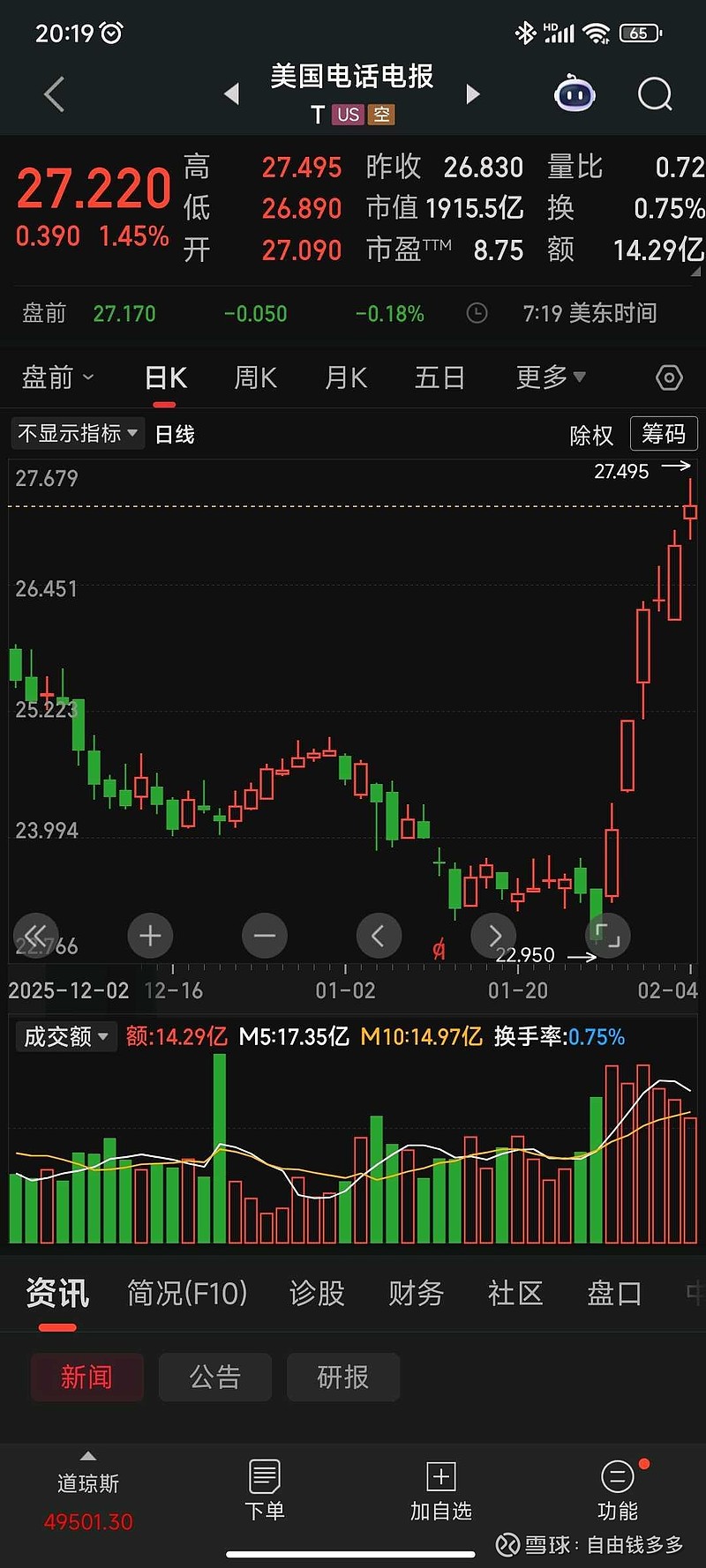Open the AI assistant robot icon
The width and height of the screenshot is (706, 1568).
coord(575,93)
